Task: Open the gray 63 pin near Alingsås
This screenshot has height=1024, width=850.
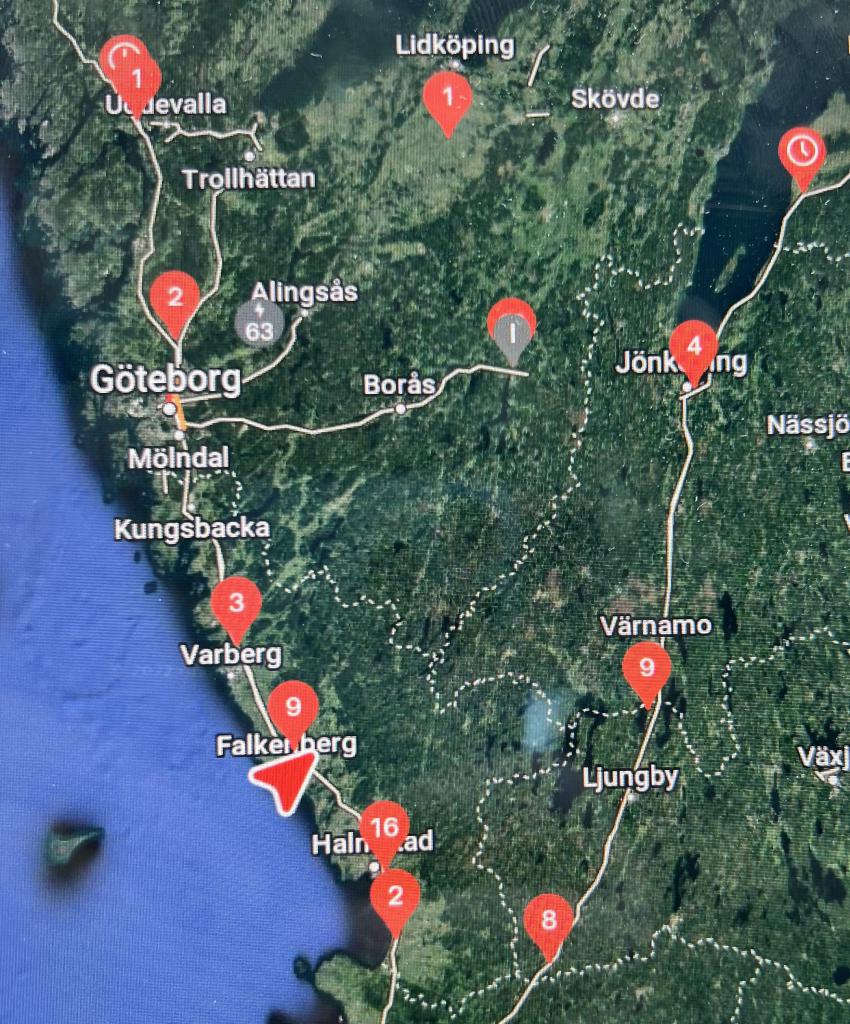Action: tap(259, 324)
